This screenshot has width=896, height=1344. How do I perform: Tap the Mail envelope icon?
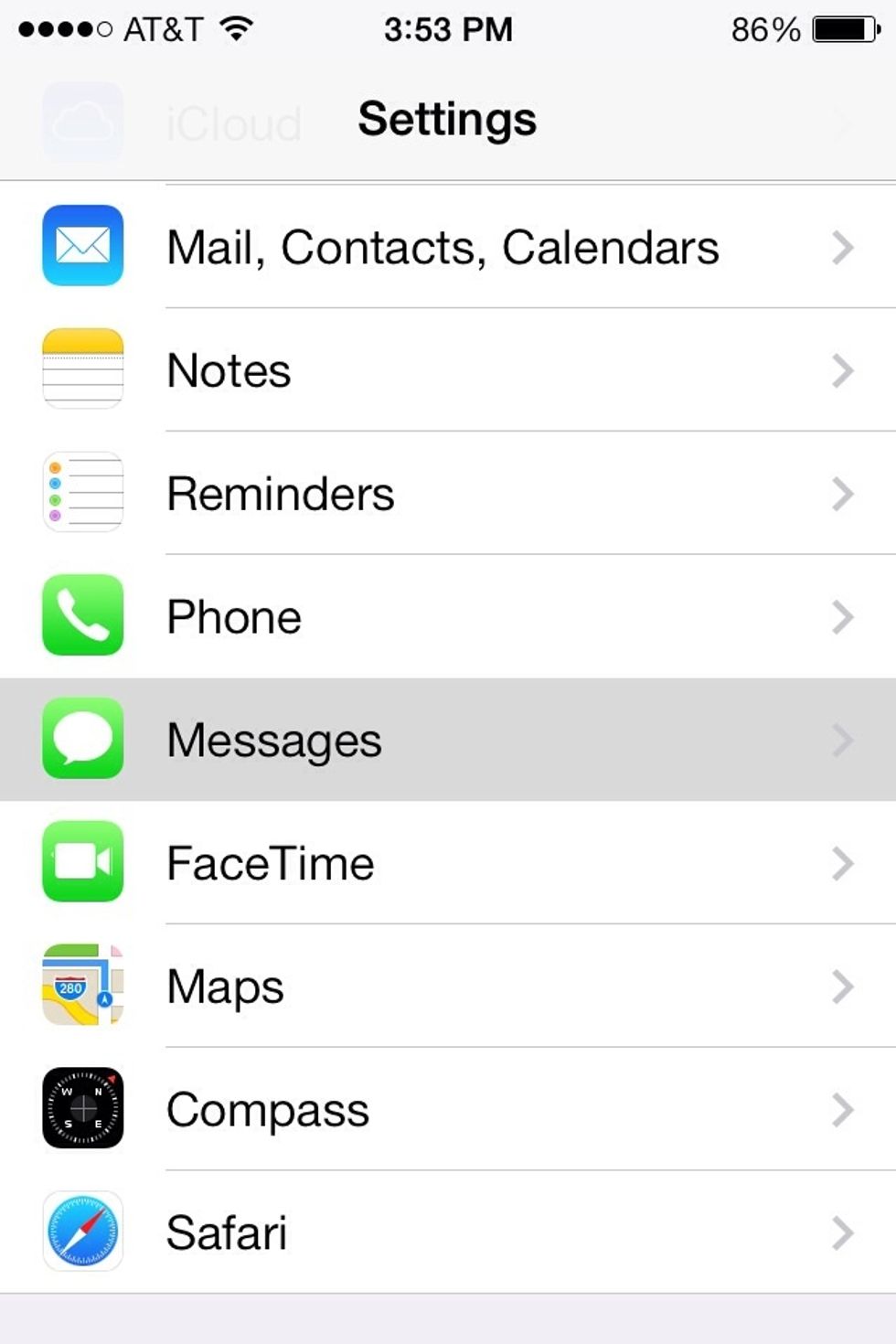coord(82,247)
